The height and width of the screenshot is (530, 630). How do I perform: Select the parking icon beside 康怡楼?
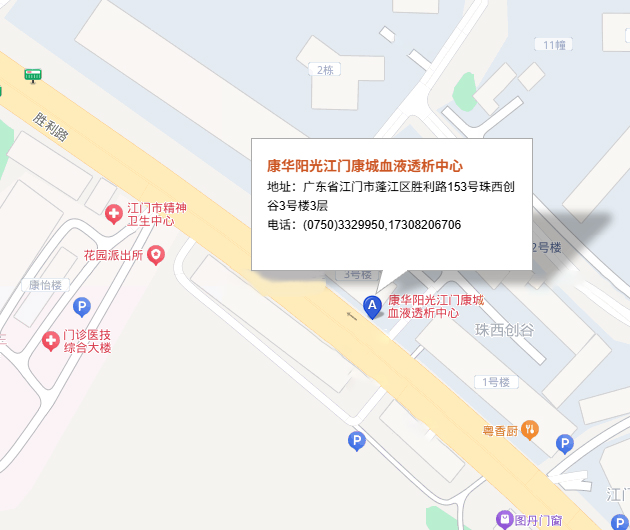click(x=83, y=307)
